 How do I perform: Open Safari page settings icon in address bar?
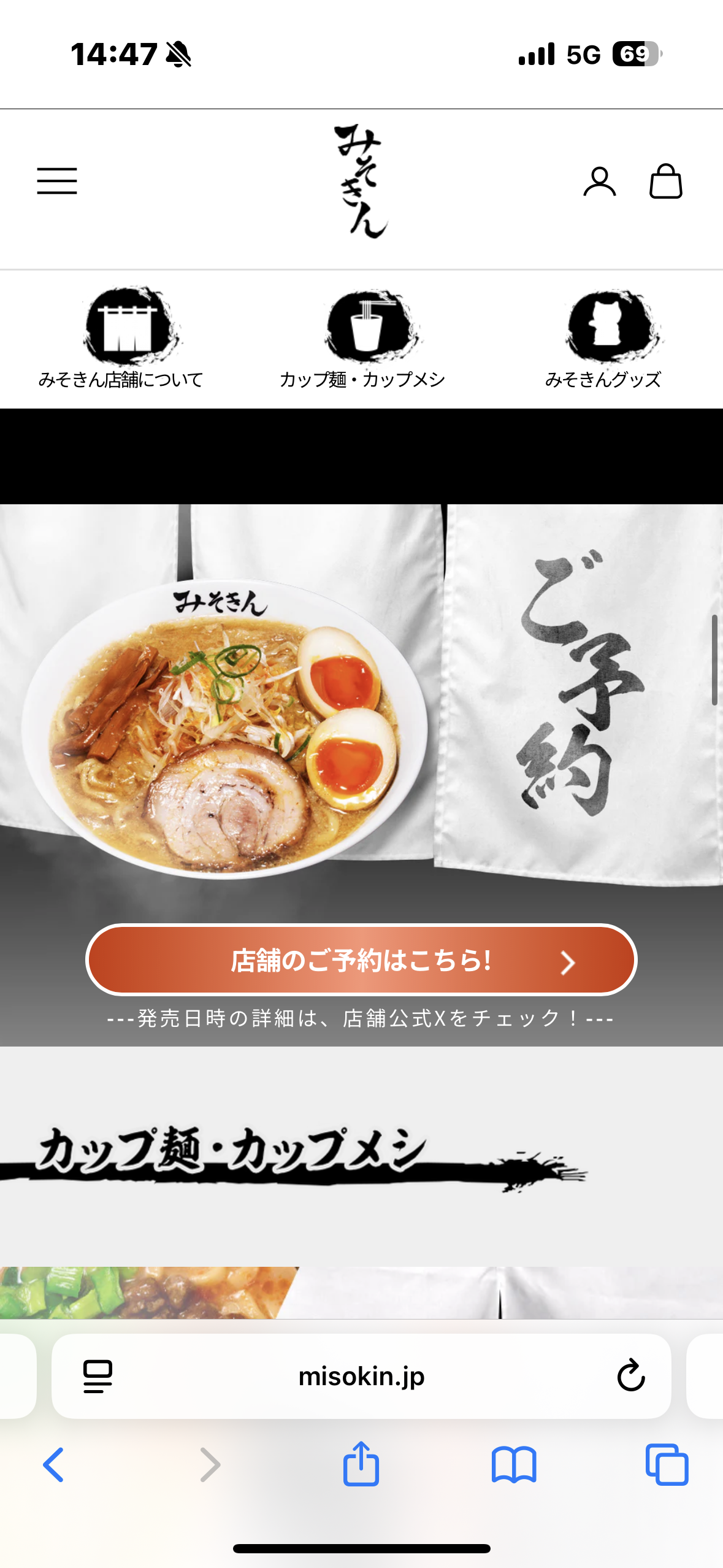tap(98, 1377)
